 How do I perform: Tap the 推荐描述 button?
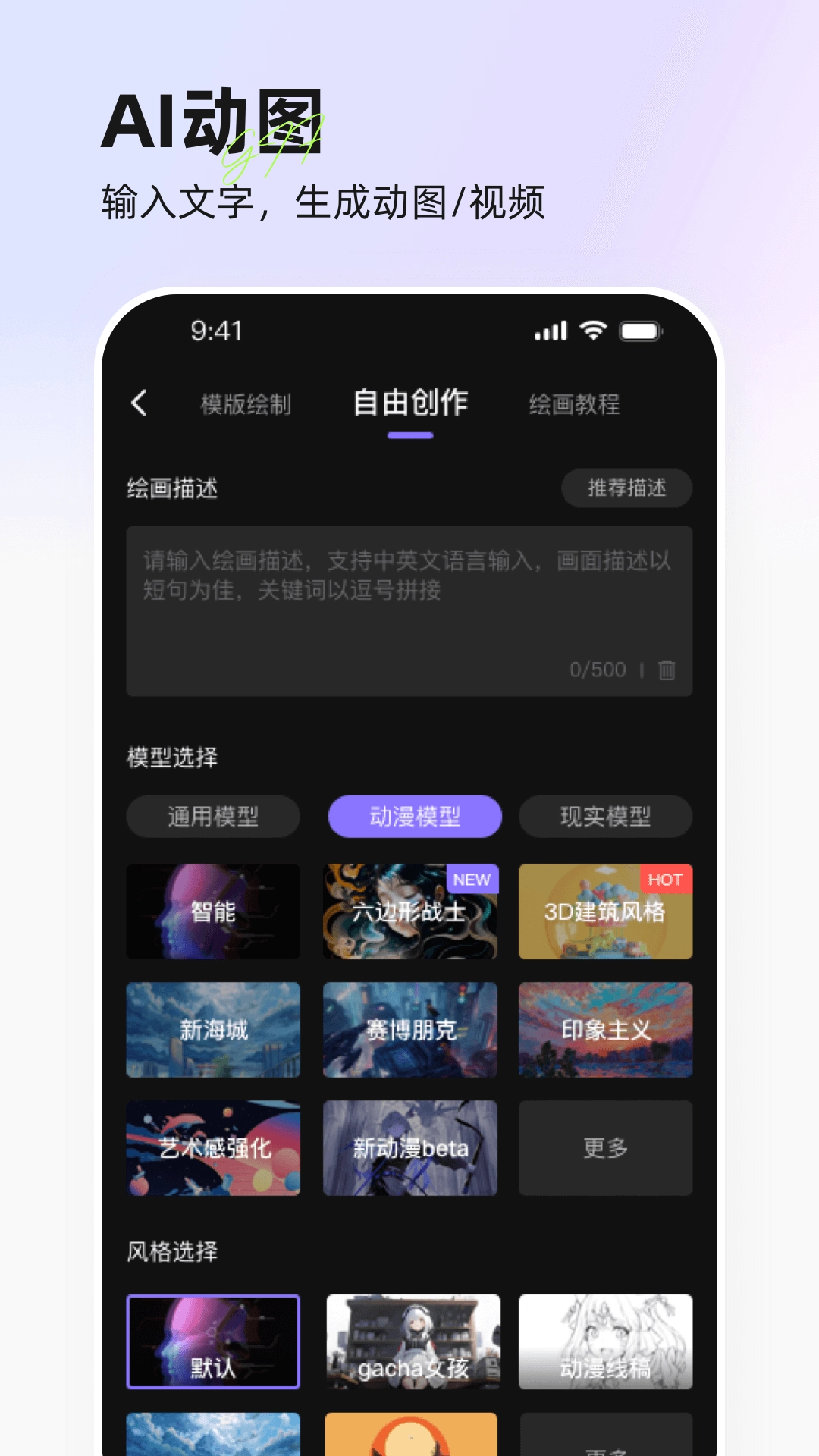[626, 488]
